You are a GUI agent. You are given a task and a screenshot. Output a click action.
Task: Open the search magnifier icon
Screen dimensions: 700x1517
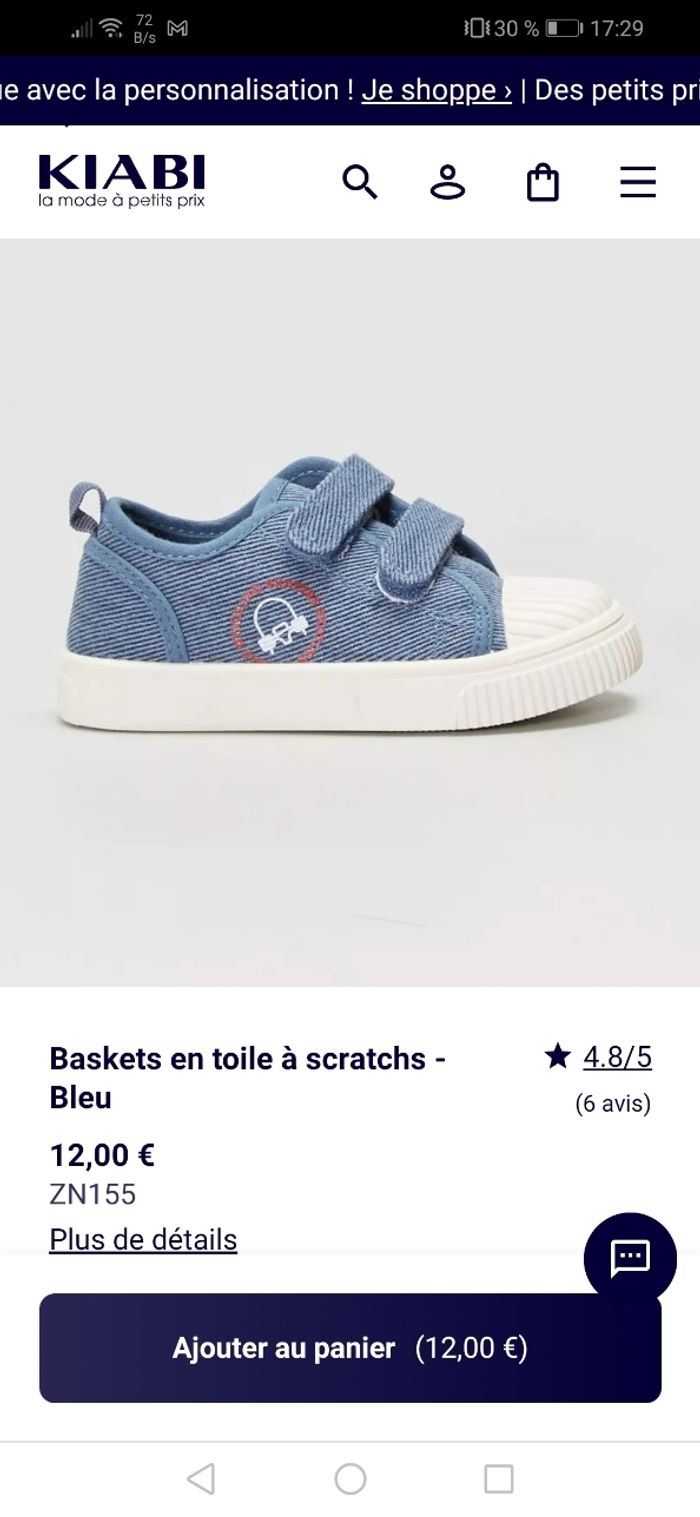360,182
